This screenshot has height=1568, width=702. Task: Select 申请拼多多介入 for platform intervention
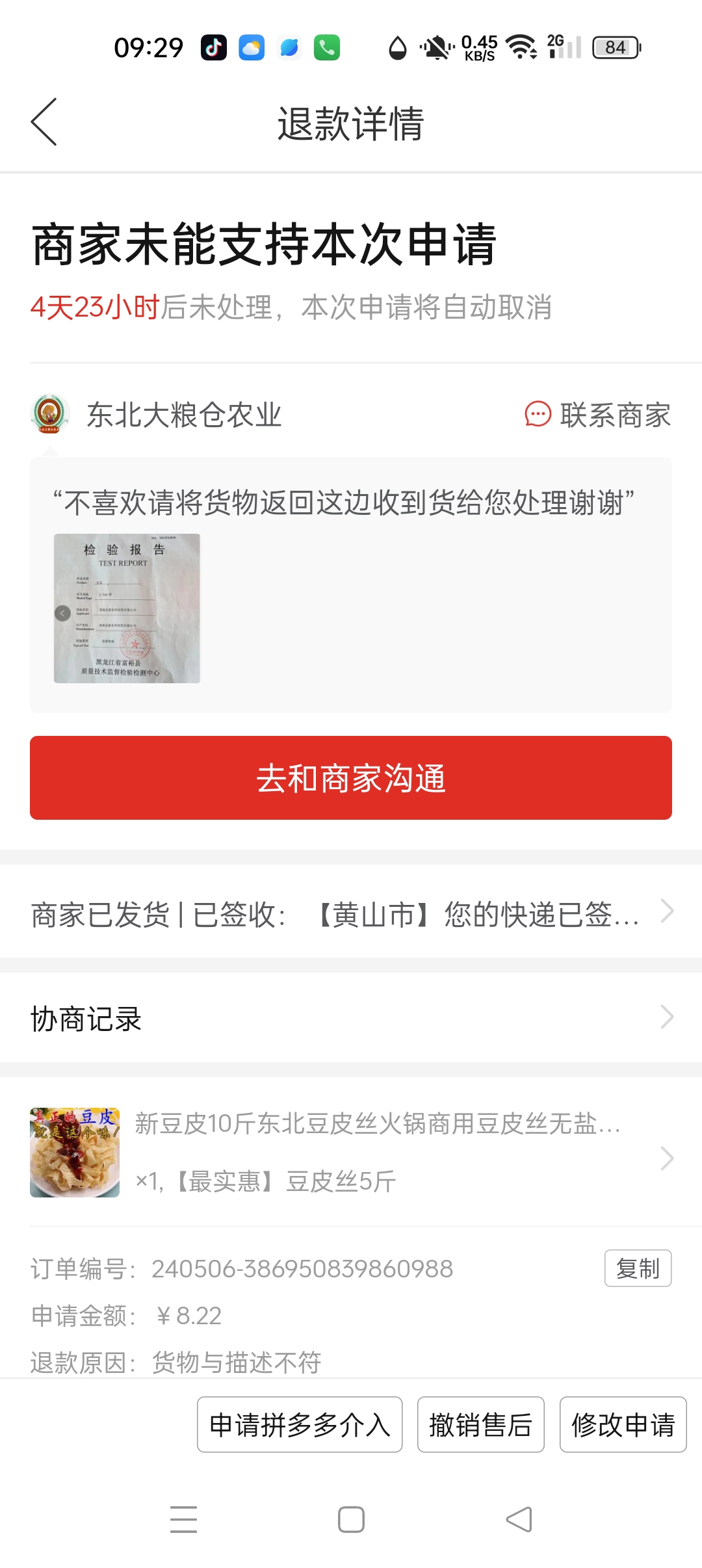point(300,1425)
